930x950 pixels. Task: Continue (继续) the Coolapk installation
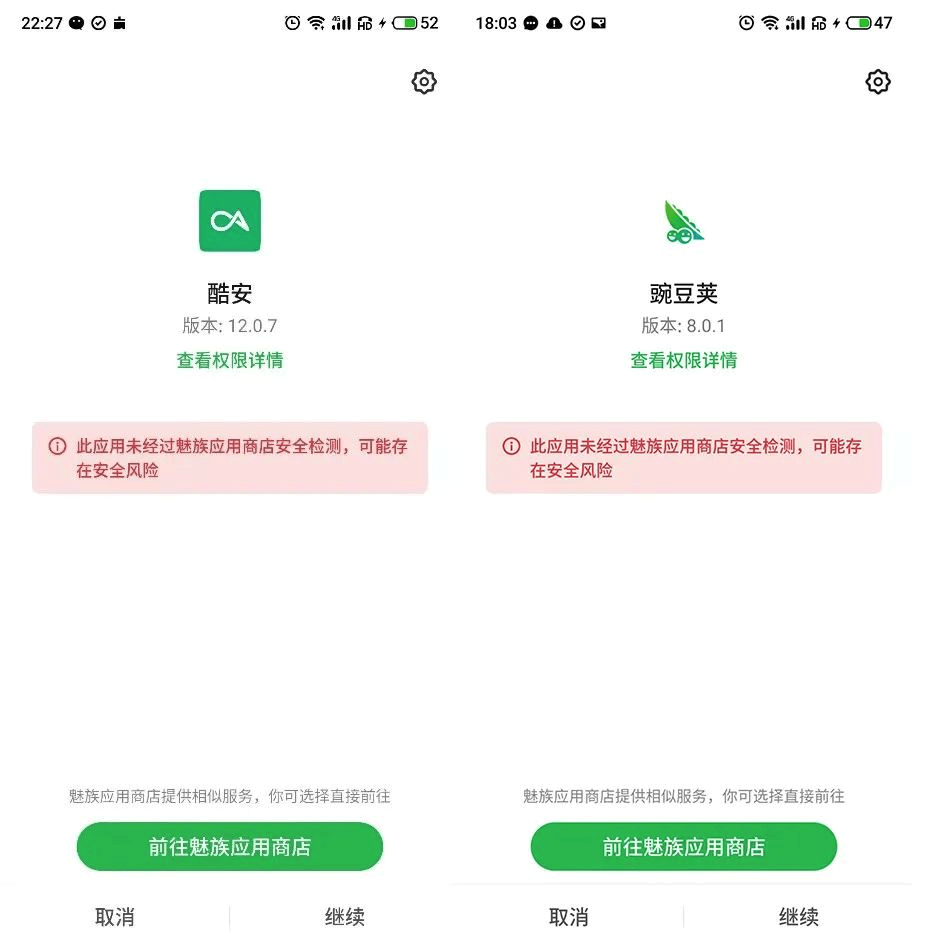[x=344, y=917]
